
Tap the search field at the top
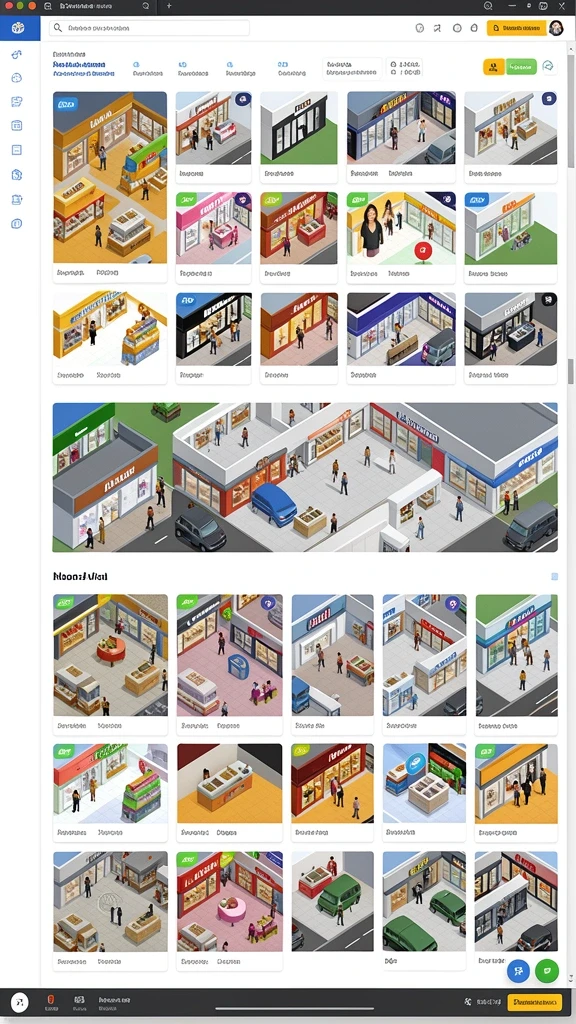click(150, 28)
